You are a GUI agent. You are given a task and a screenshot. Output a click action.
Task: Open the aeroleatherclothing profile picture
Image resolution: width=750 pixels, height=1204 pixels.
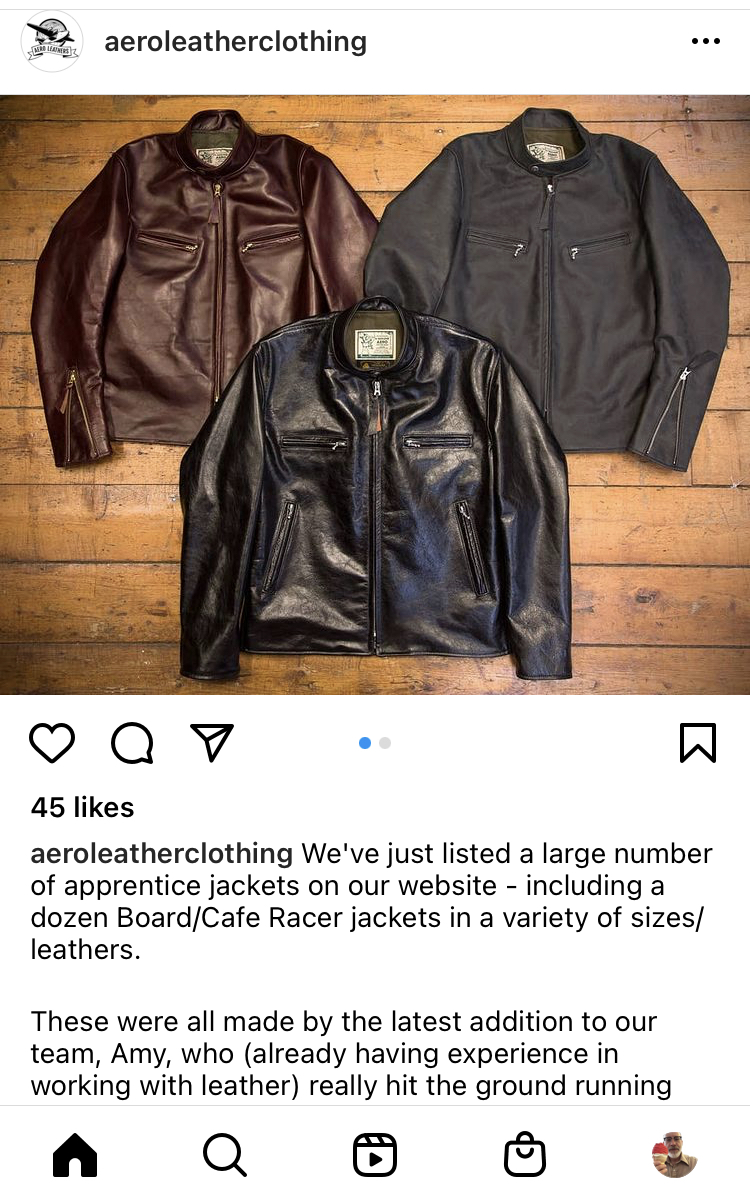click(52, 41)
